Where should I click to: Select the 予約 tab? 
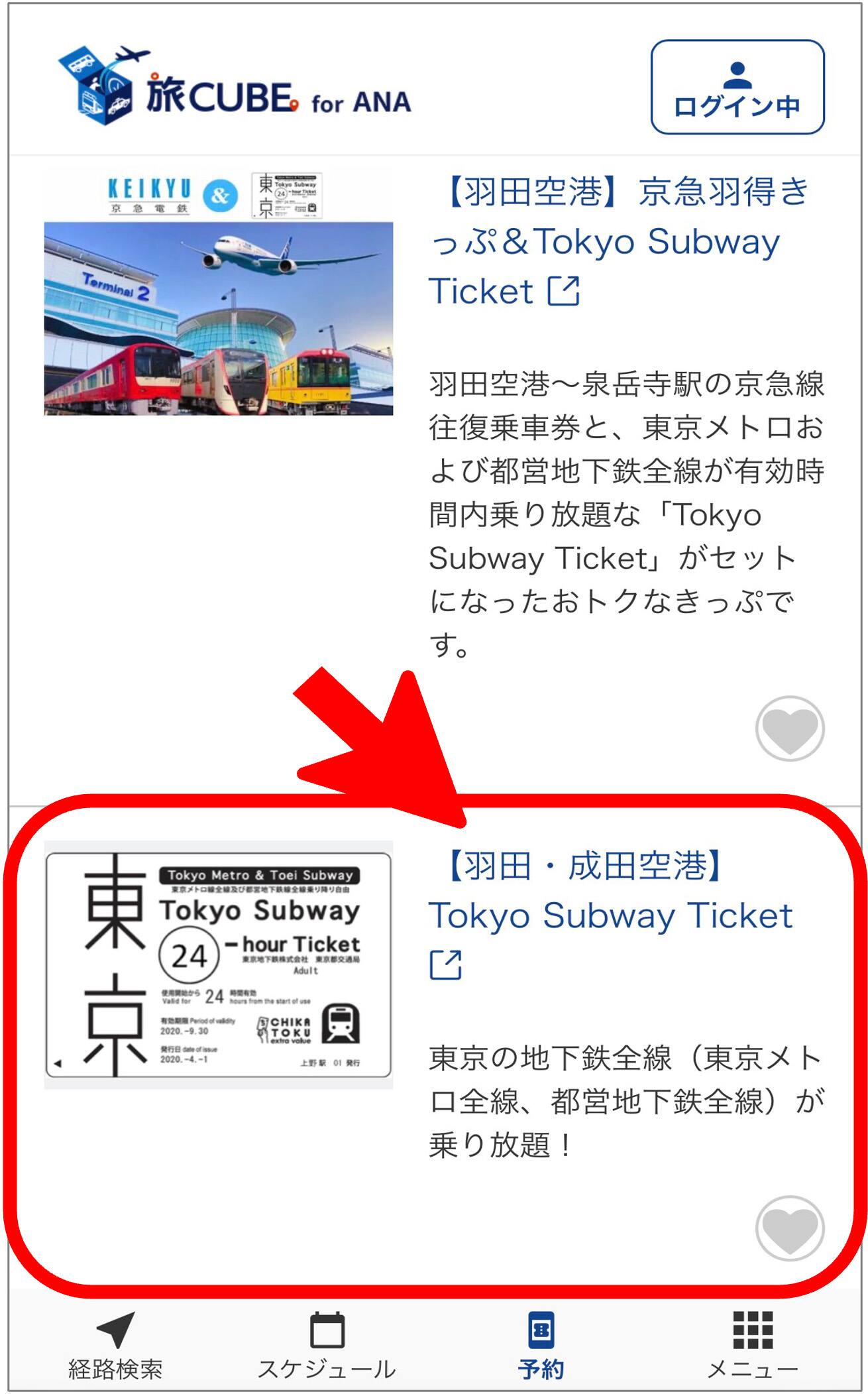point(541,1346)
